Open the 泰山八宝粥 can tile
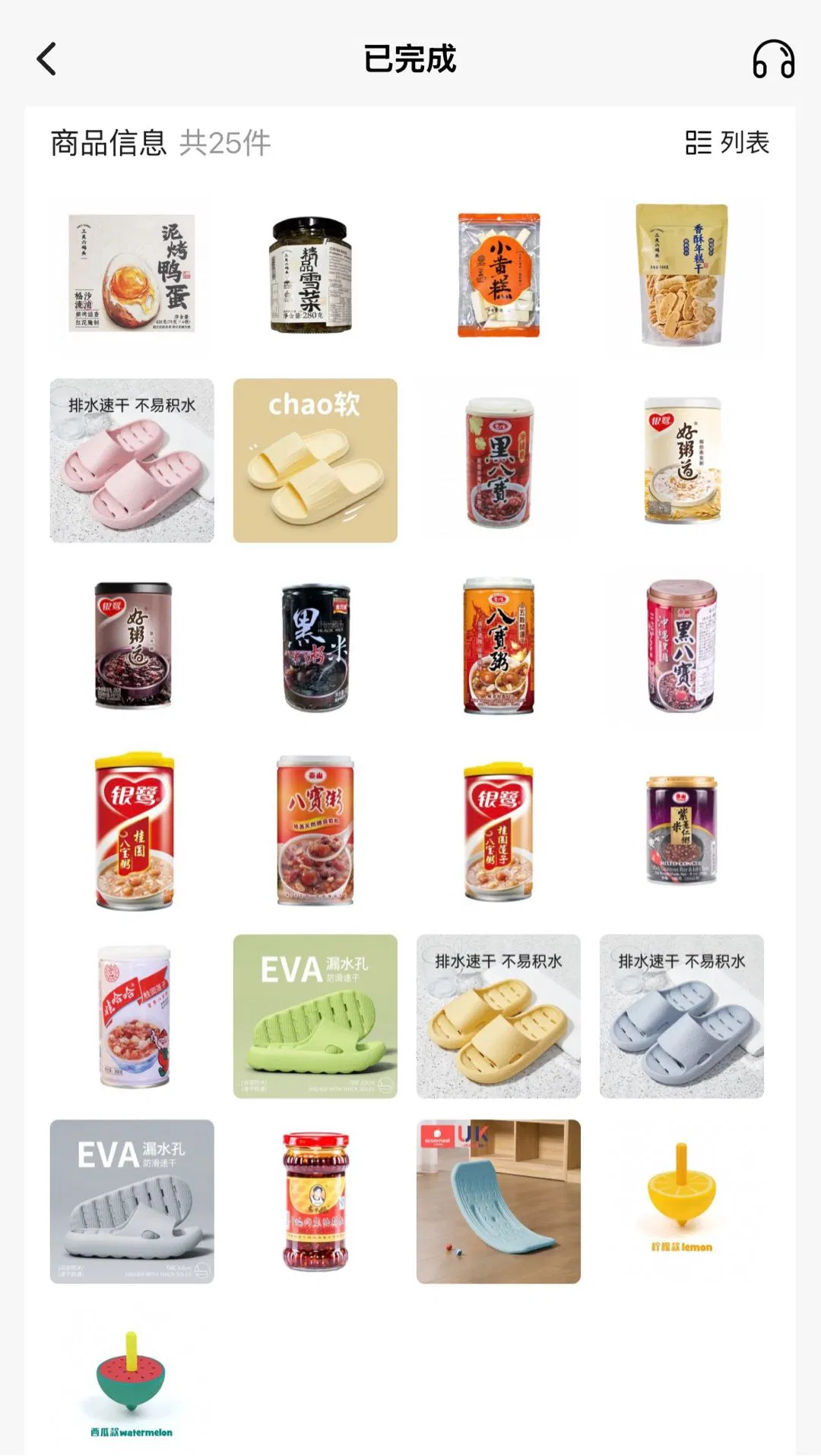This screenshot has height=1456, width=821. click(x=315, y=831)
